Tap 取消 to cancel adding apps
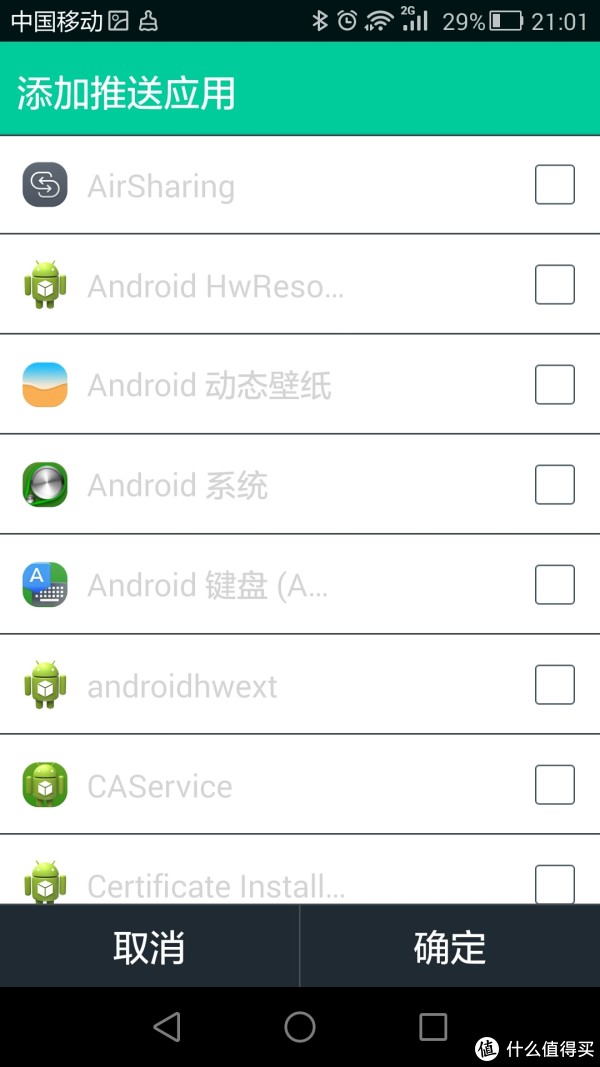Viewport: 600px width, 1067px height. [x=149, y=946]
